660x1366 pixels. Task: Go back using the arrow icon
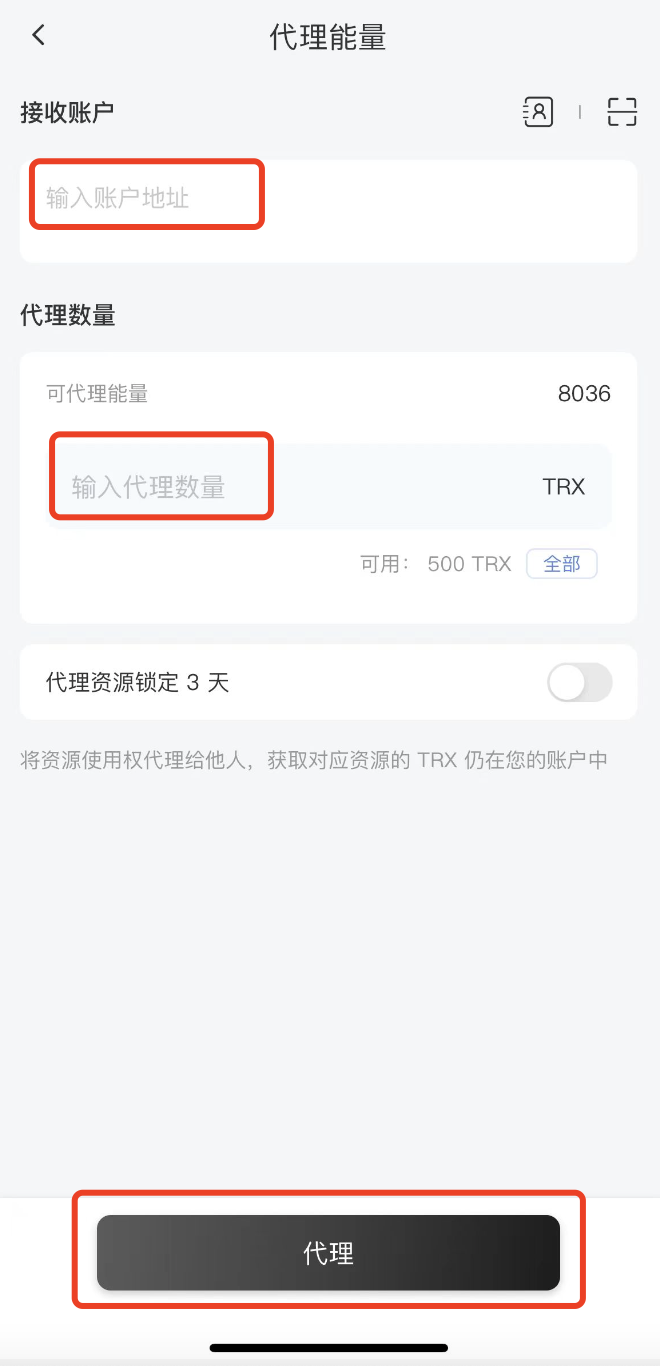[x=38, y=36]
